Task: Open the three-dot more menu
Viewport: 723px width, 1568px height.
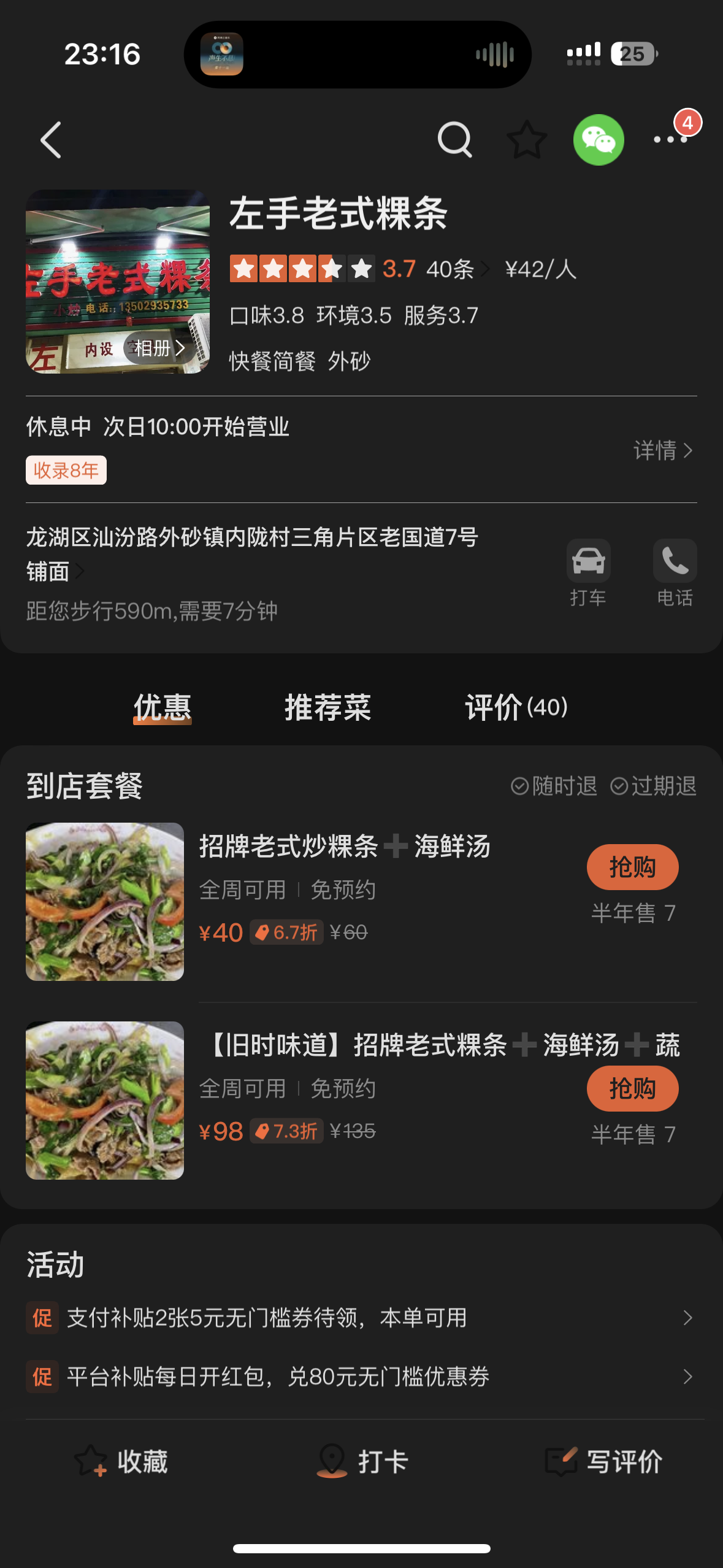Action: coord(670,140)
